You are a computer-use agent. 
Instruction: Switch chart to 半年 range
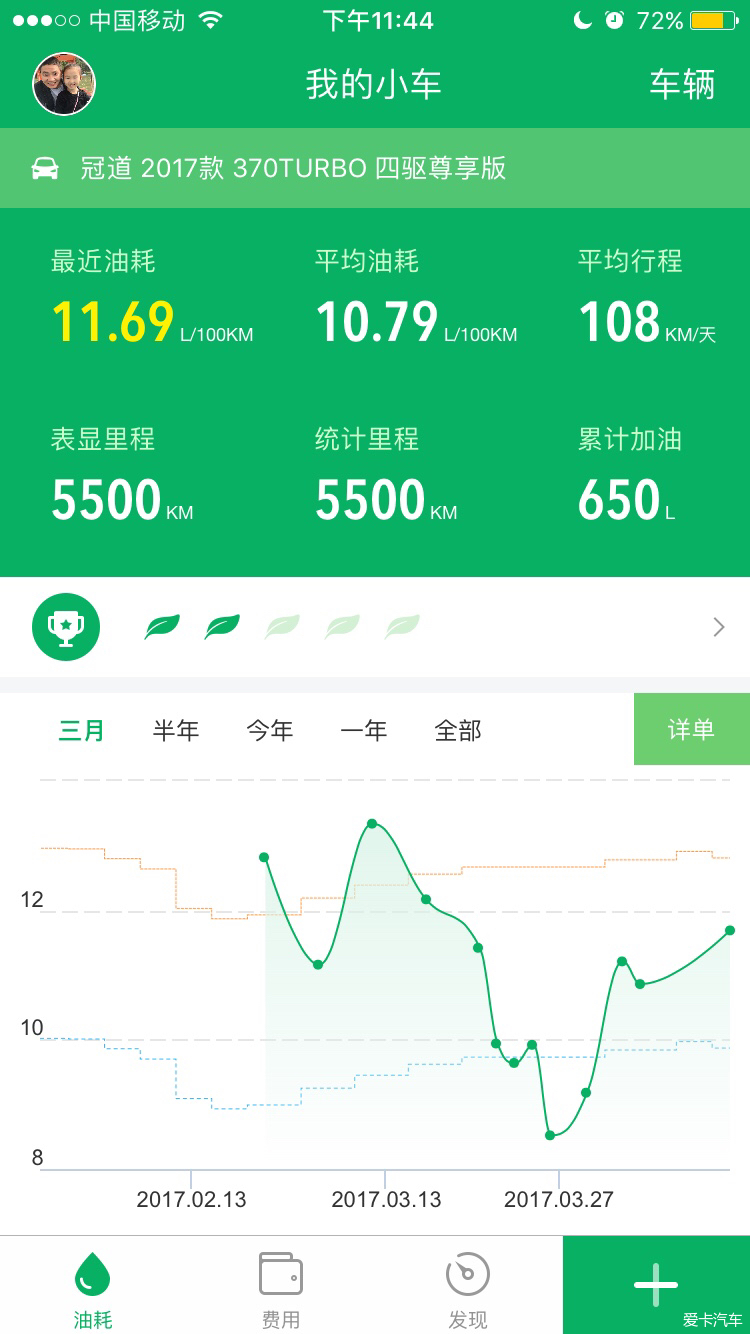(x=176, y=731)
